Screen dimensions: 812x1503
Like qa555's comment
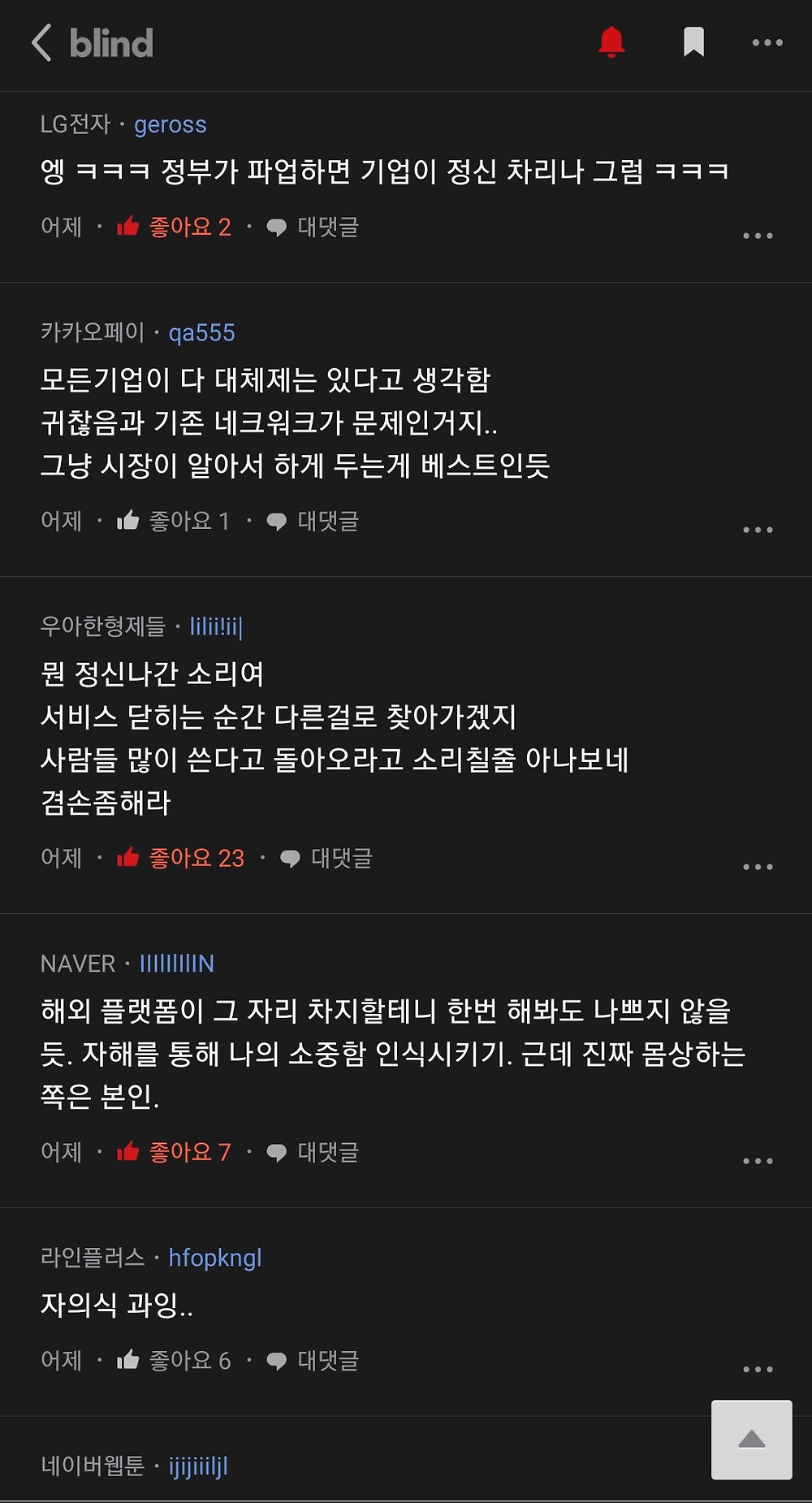173,521
